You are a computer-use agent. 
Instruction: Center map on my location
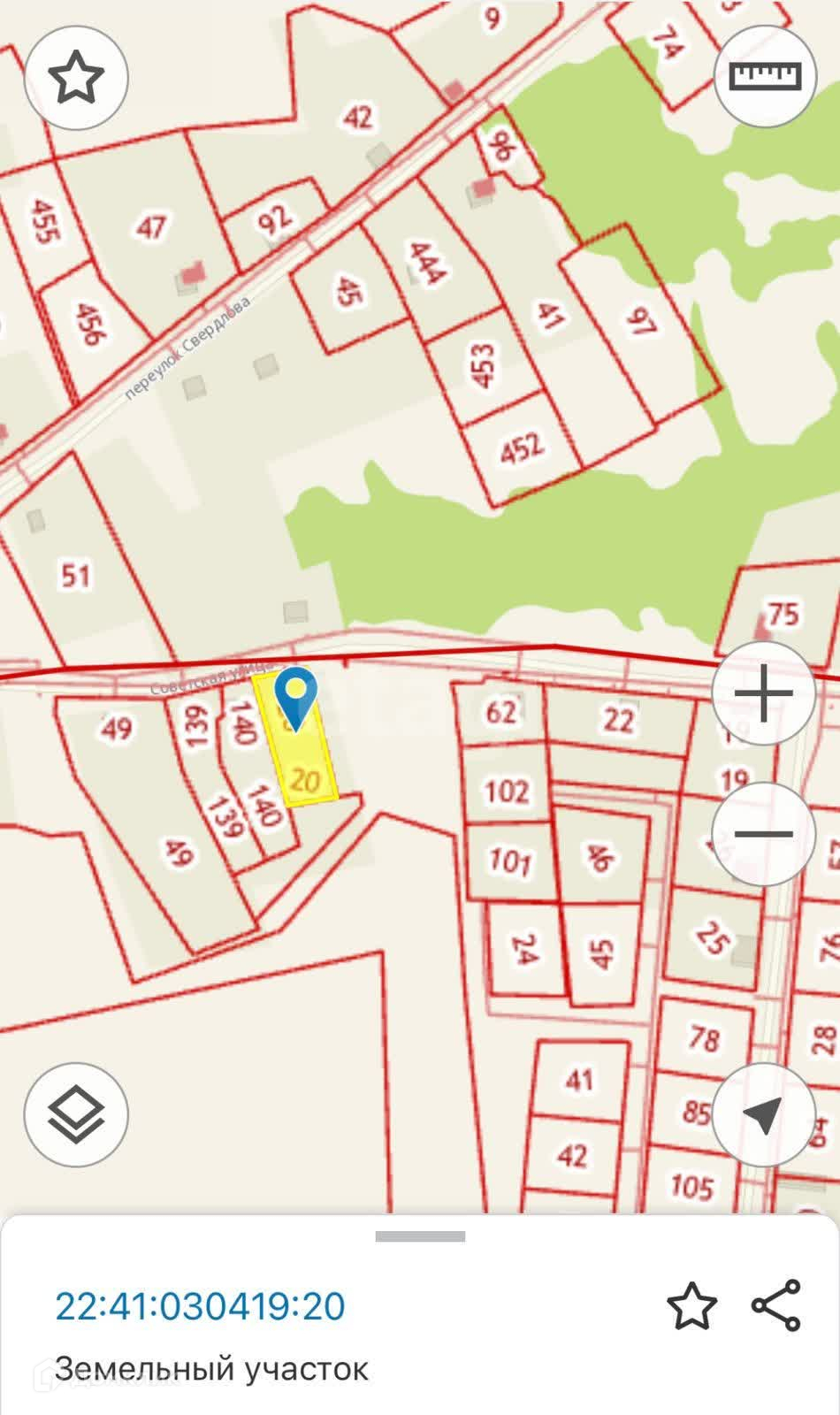763,1114
